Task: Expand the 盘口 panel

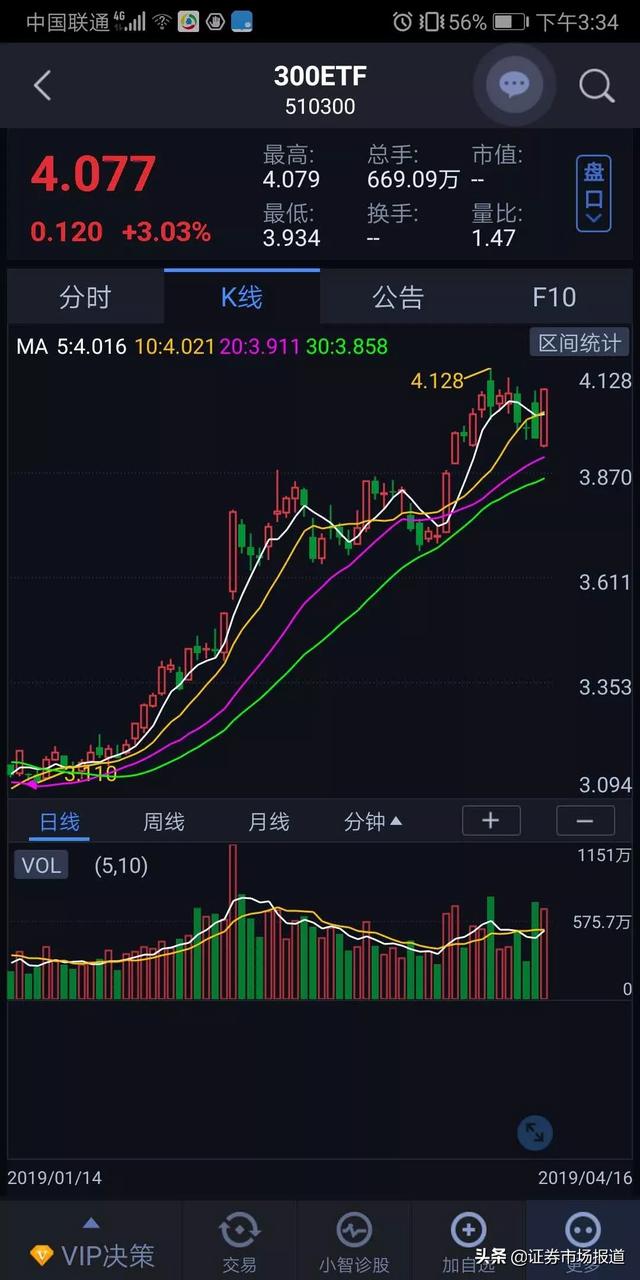Action: (594, 194)
